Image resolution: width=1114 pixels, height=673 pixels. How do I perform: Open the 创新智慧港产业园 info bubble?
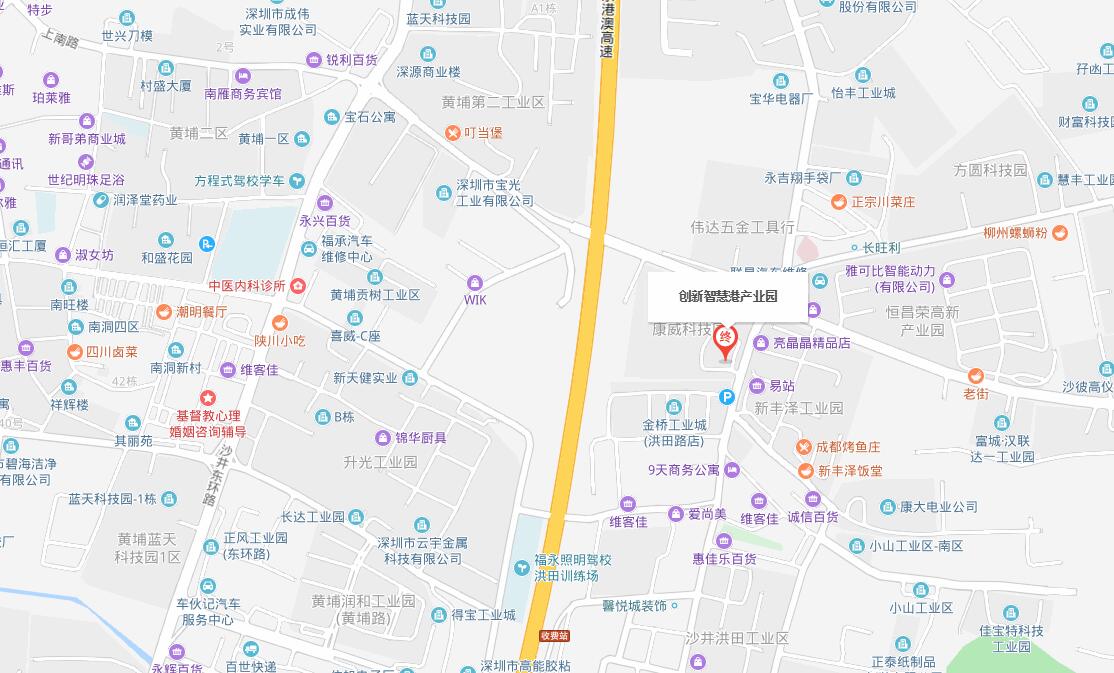(727, 296)
